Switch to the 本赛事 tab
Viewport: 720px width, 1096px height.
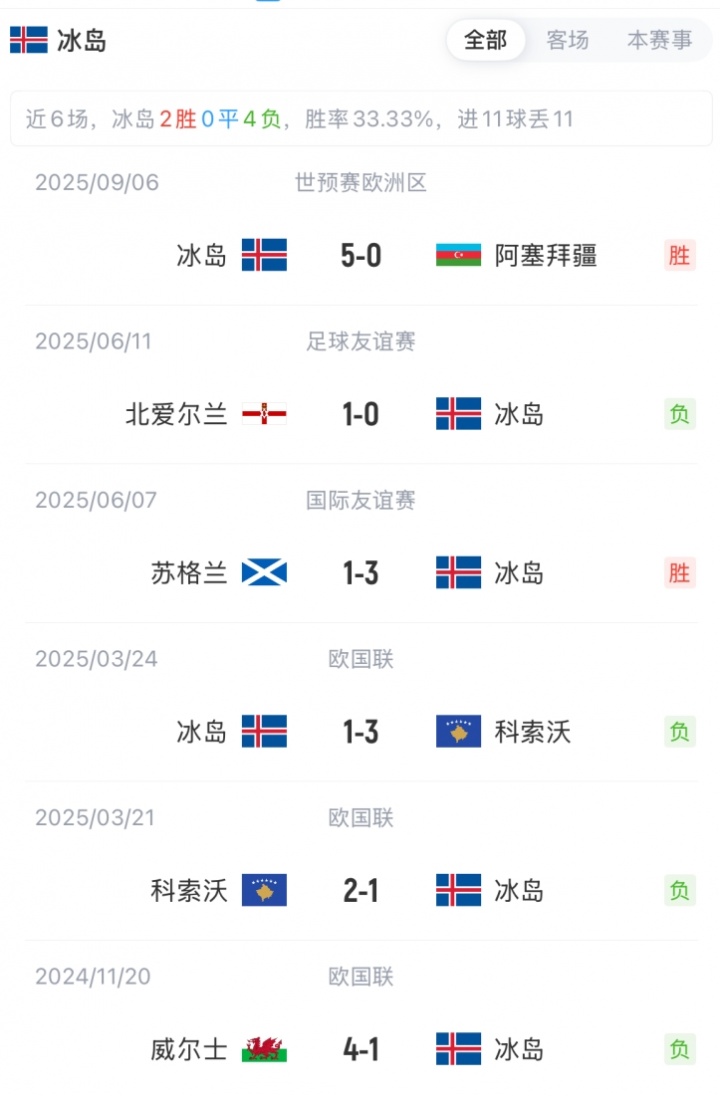659,40
